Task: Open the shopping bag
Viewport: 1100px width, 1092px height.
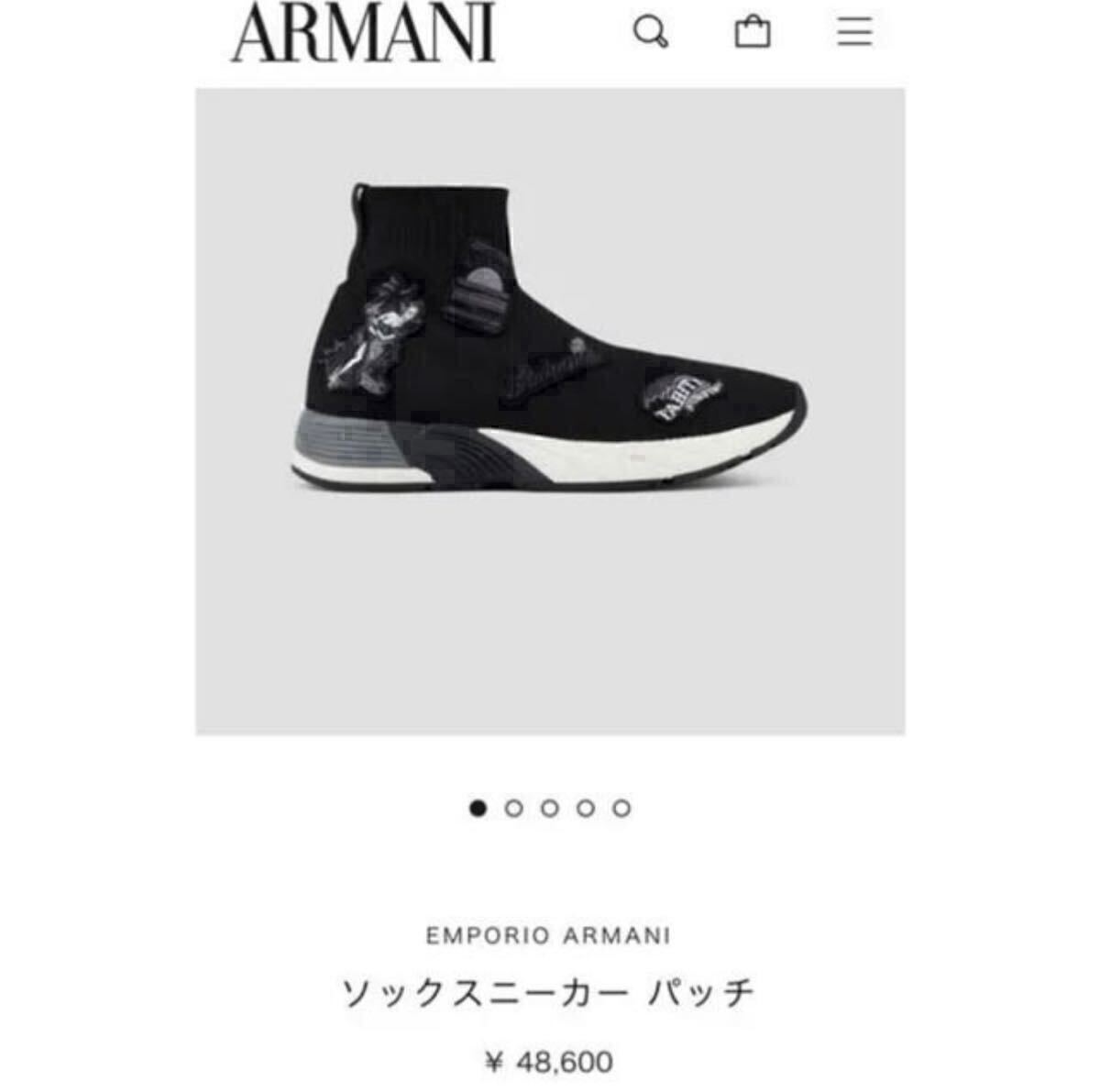Action: (x=752, y=33)
